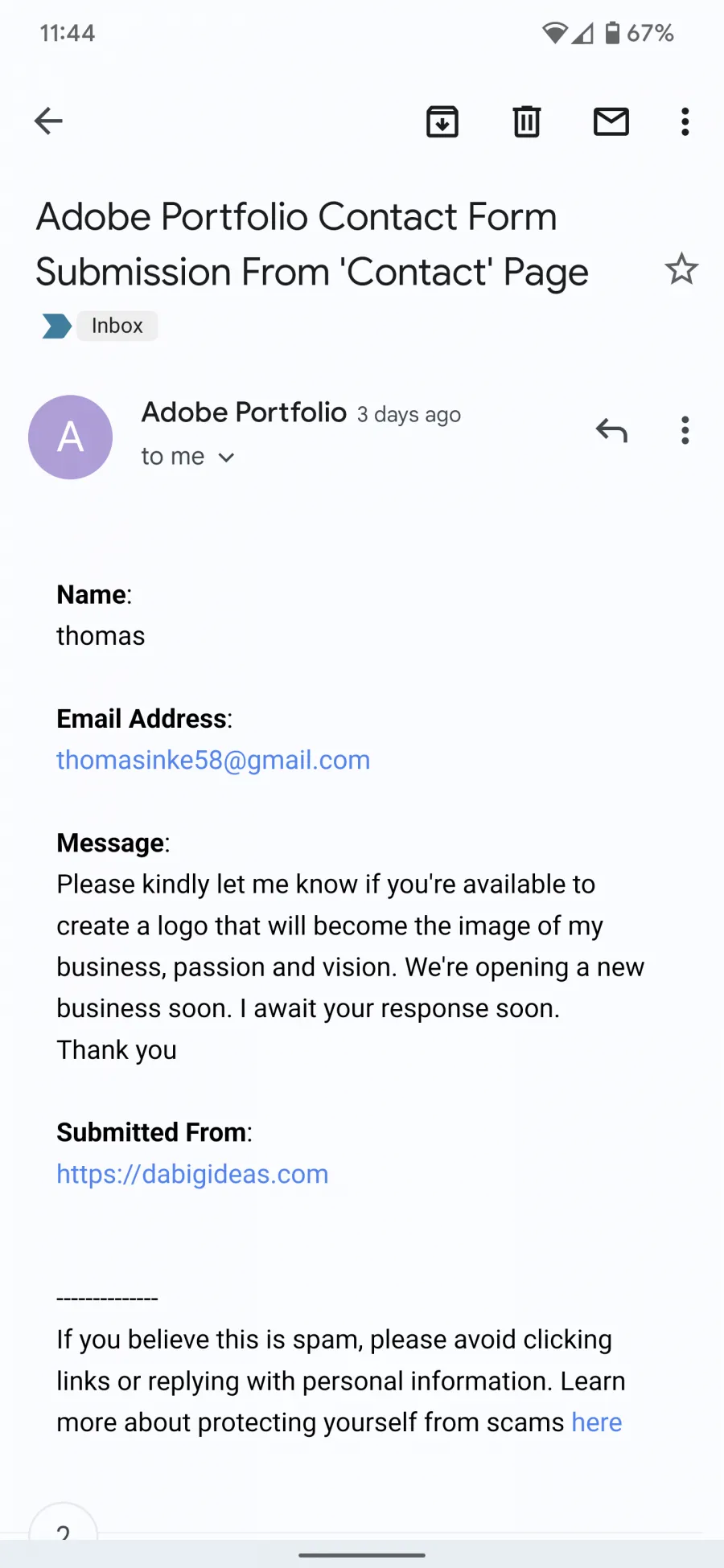This screenshot has width=724, height=1568.
Task: Mark email as unread
Action: (611, 121)
